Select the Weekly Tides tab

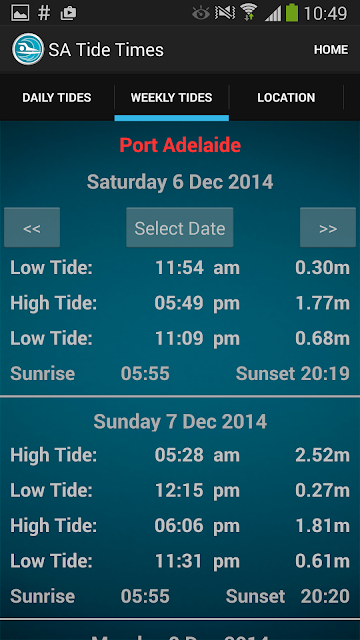coord(171,98)
